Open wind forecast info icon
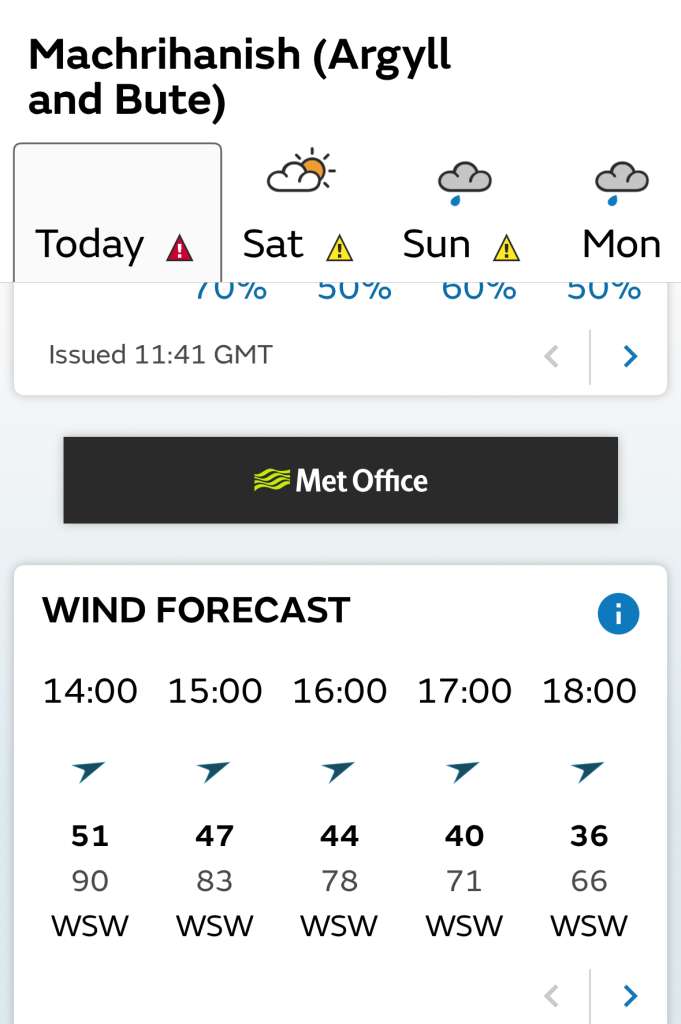Viewport: 681px width, 1024px height. [618, 613]
